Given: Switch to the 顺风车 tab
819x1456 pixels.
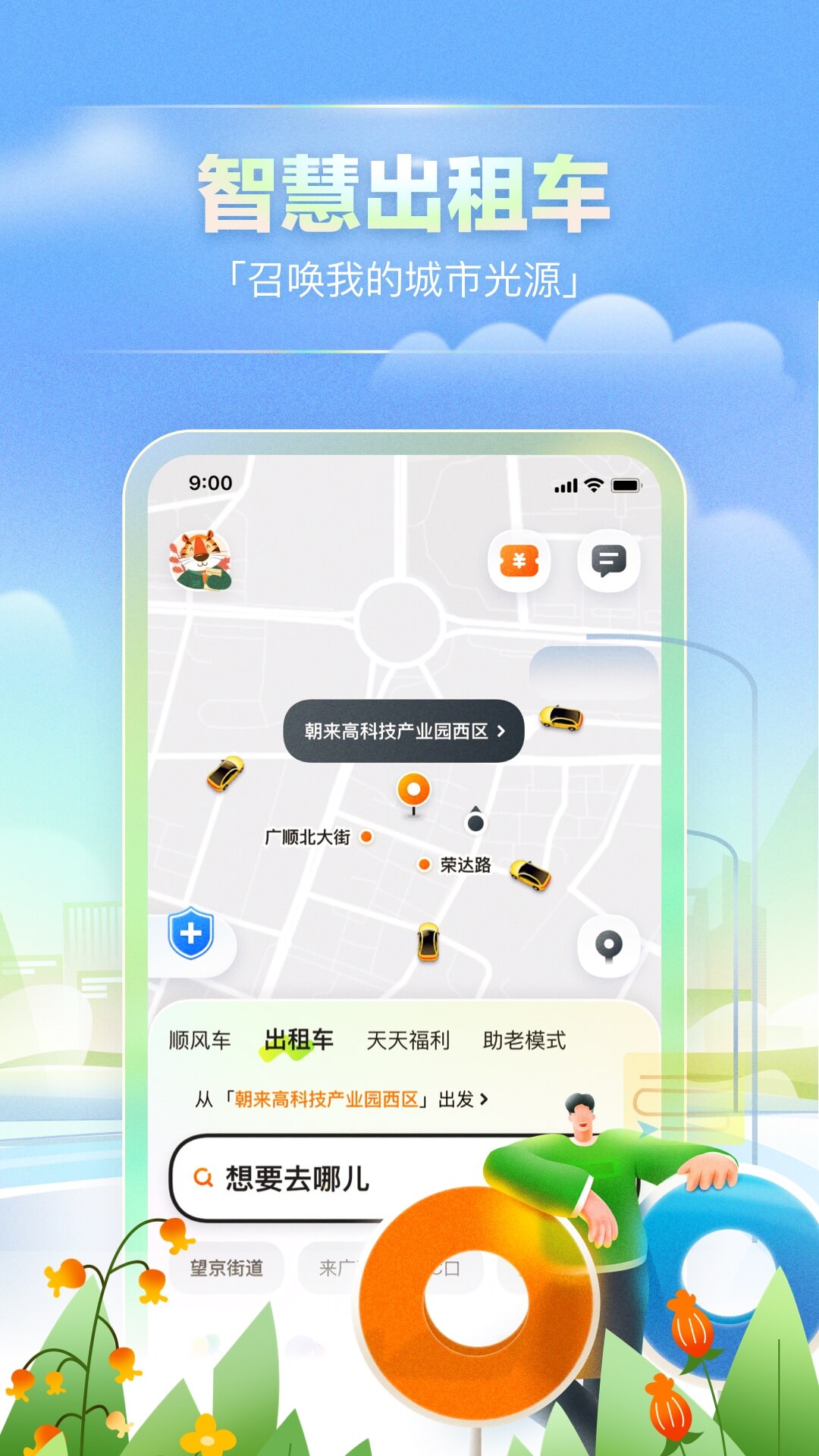Looking at the screenshot, I should (199, 1042).
